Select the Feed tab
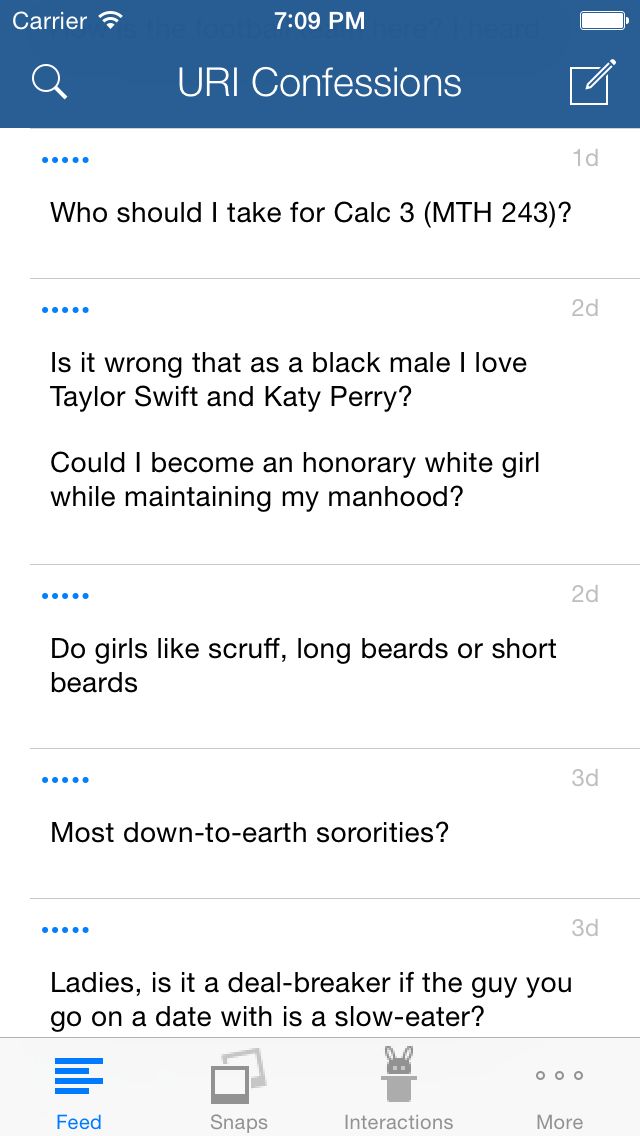 pyautogui.click(x=79, y=1090)
